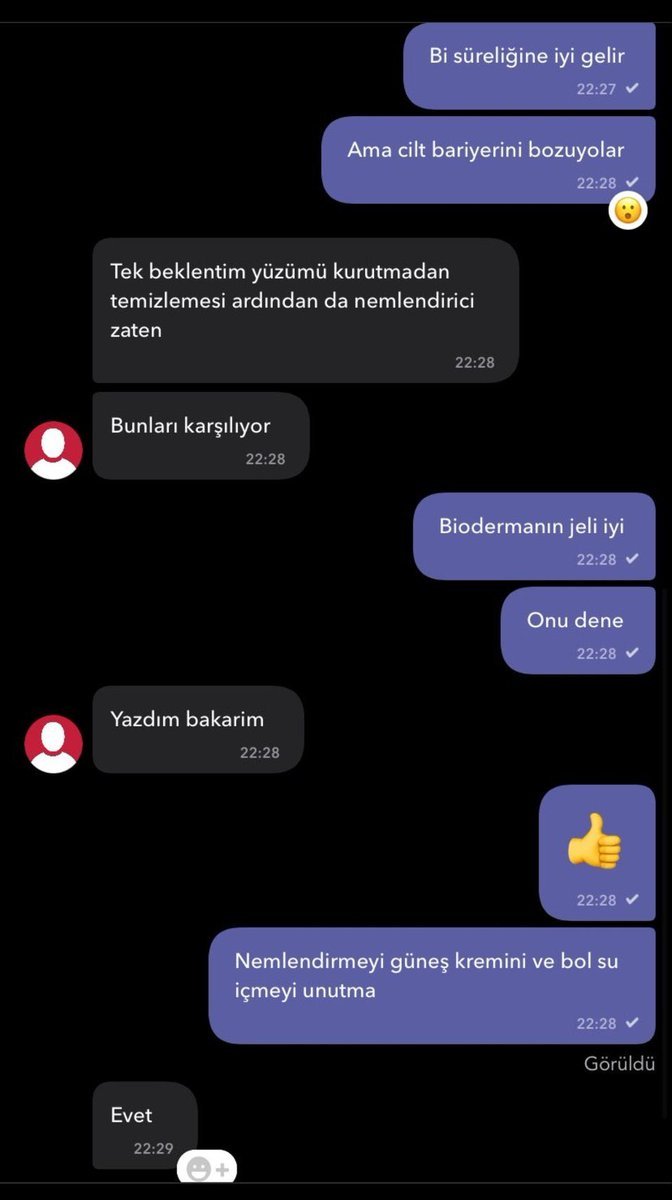Open sender's avatar beside "Bunları karşılıyor"
Screen dimensions: 672x1200
tap(53, 450)
